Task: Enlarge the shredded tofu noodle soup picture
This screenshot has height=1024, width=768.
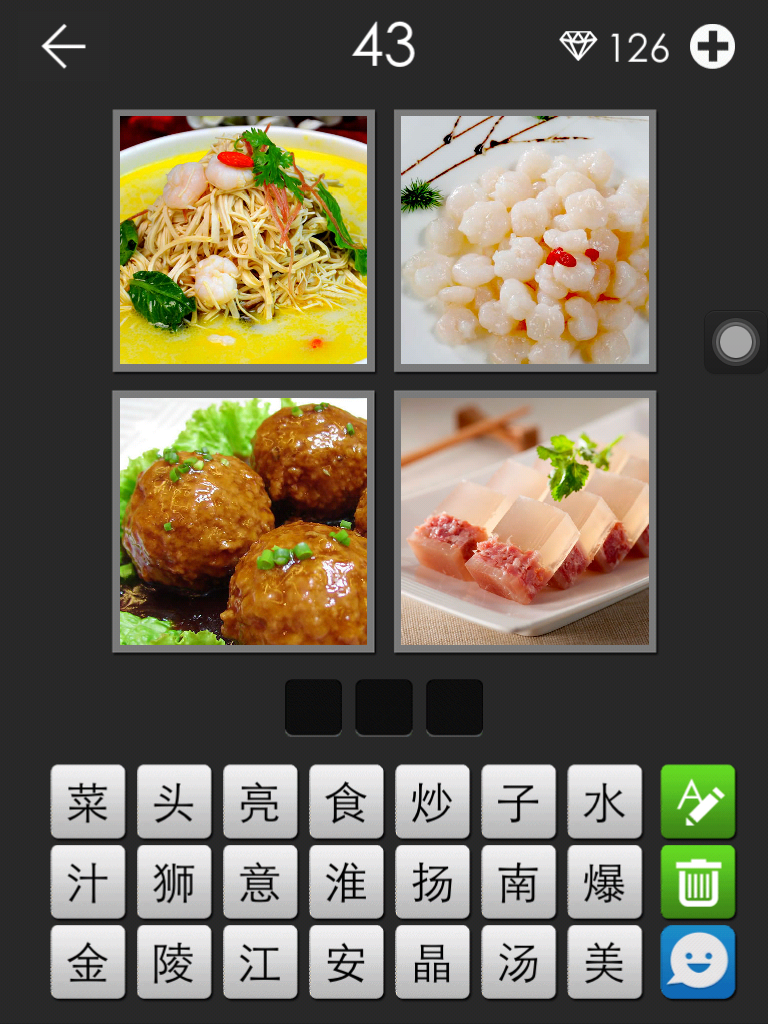Action: [243, 240]
